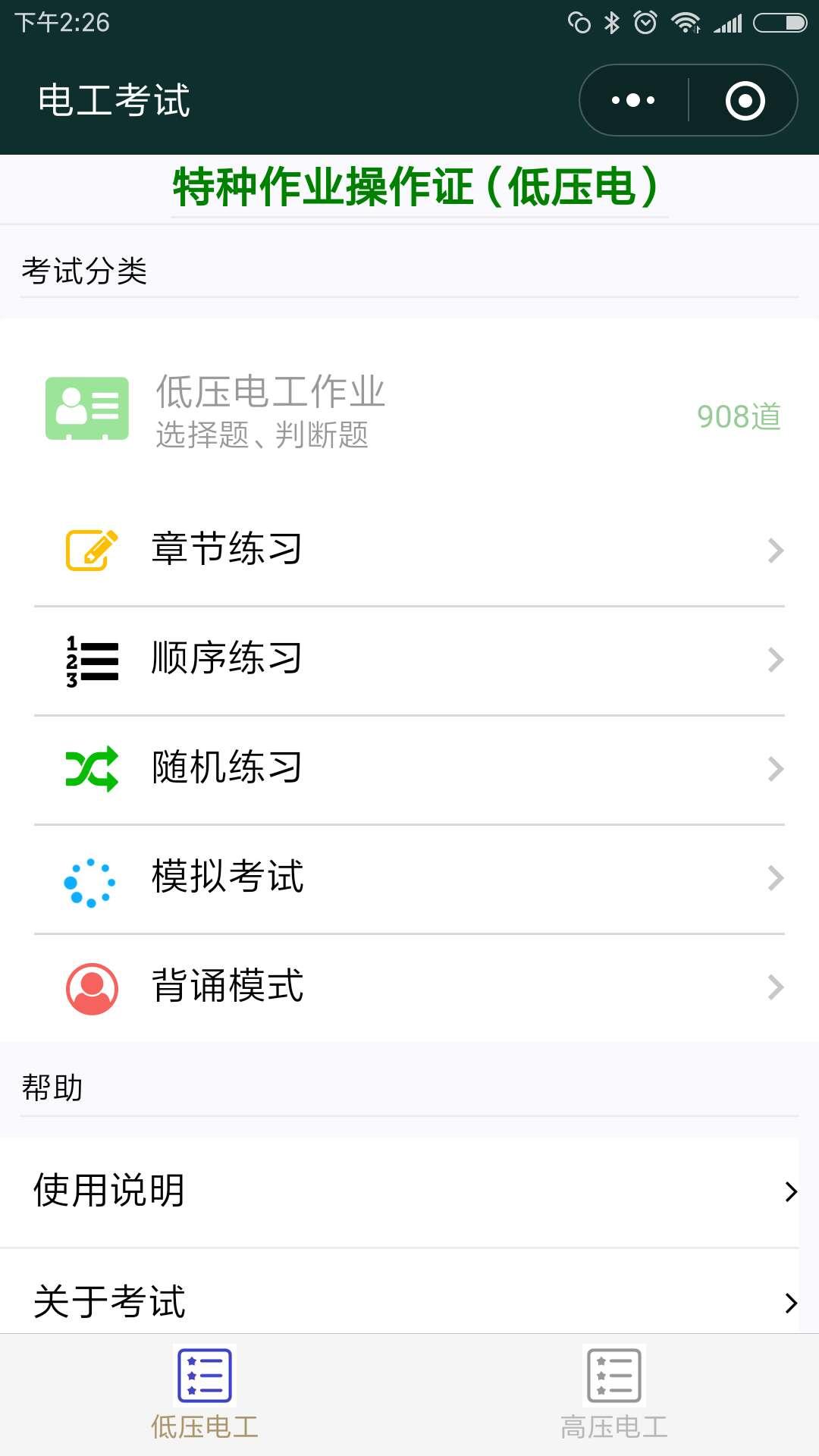Screen dimensions: 819x1456
Task: Start 顺序练习 sequential practice
Action: (x=409, y=659)
